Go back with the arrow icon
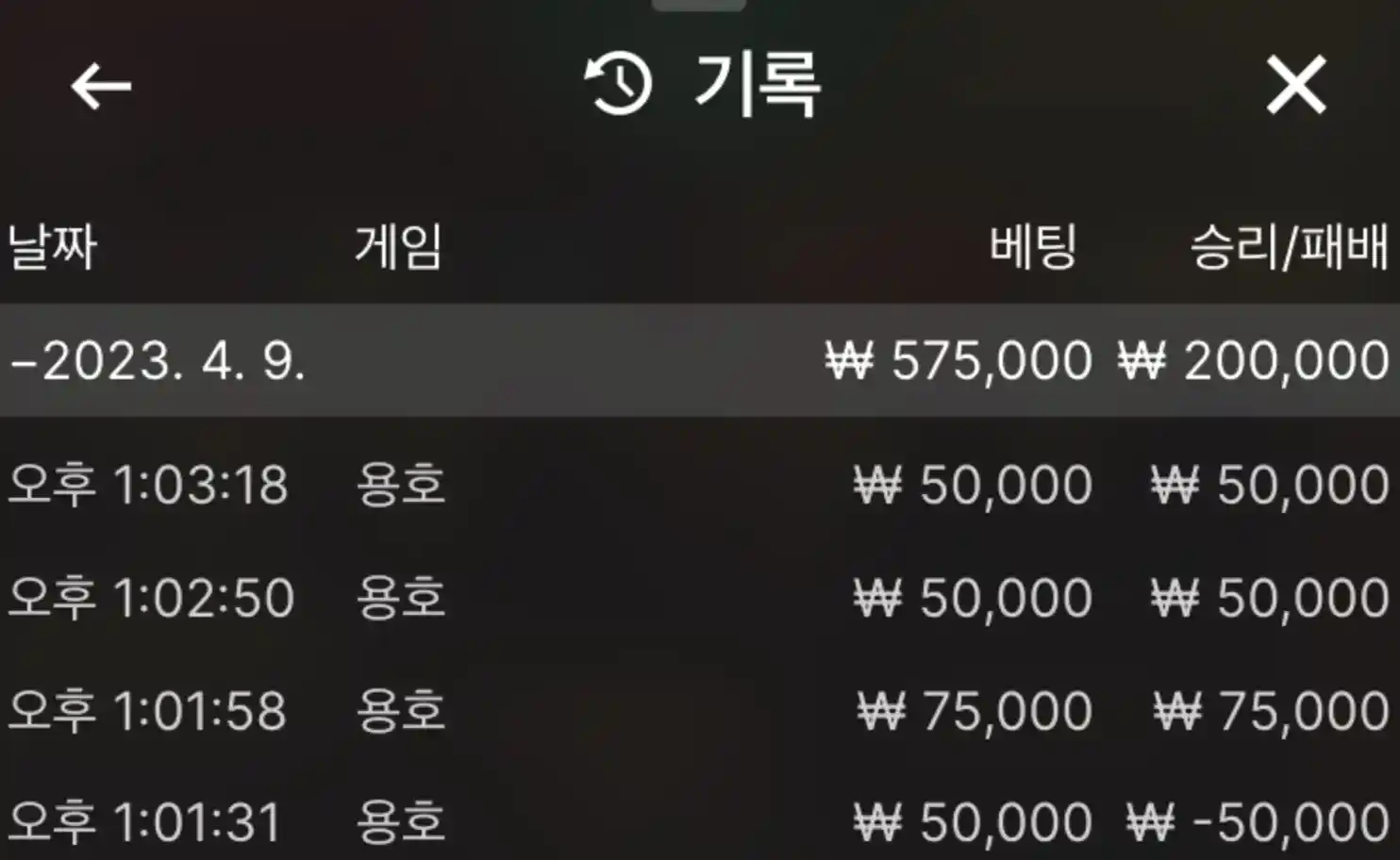The width and height of the screenshot is (1400, 860). (101, 87)
